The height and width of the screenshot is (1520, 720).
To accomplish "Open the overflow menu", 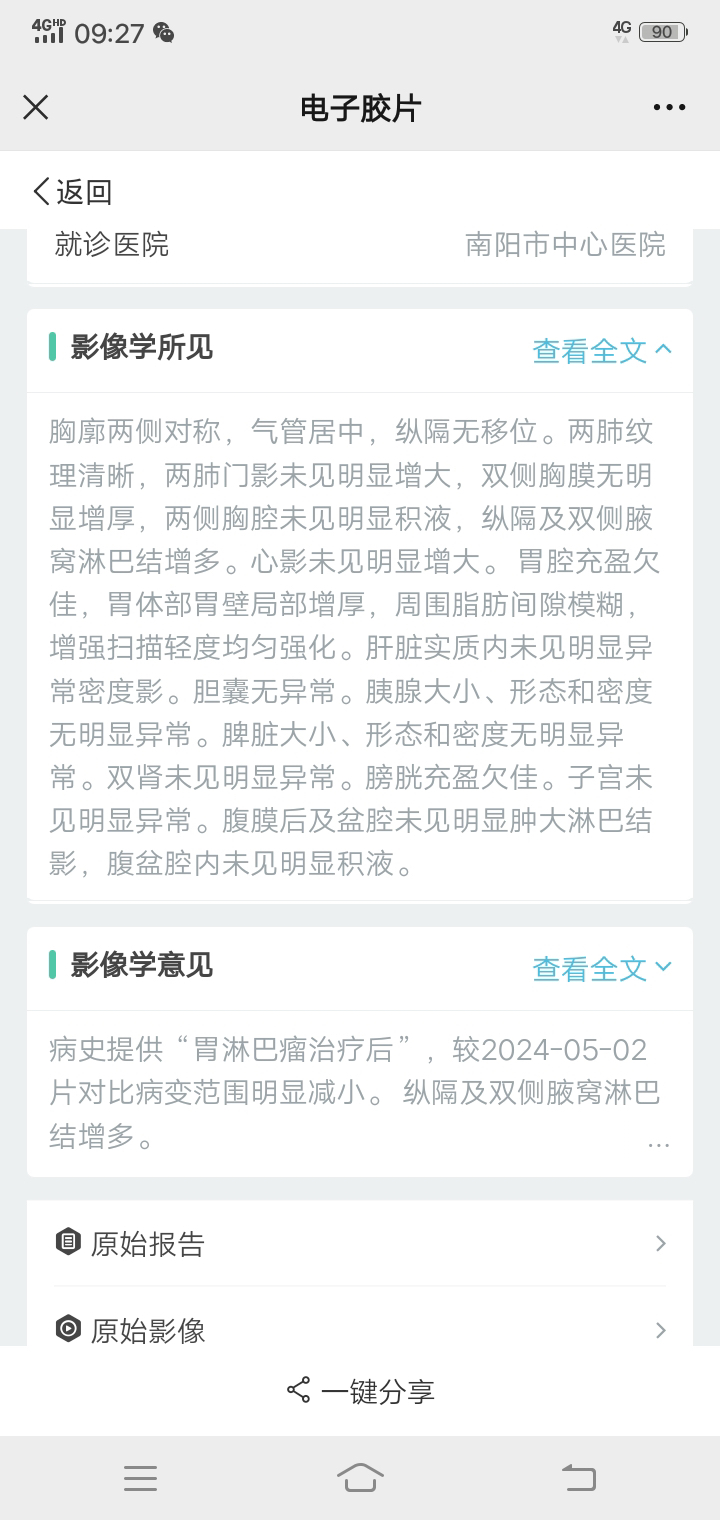I will [669, 107].
